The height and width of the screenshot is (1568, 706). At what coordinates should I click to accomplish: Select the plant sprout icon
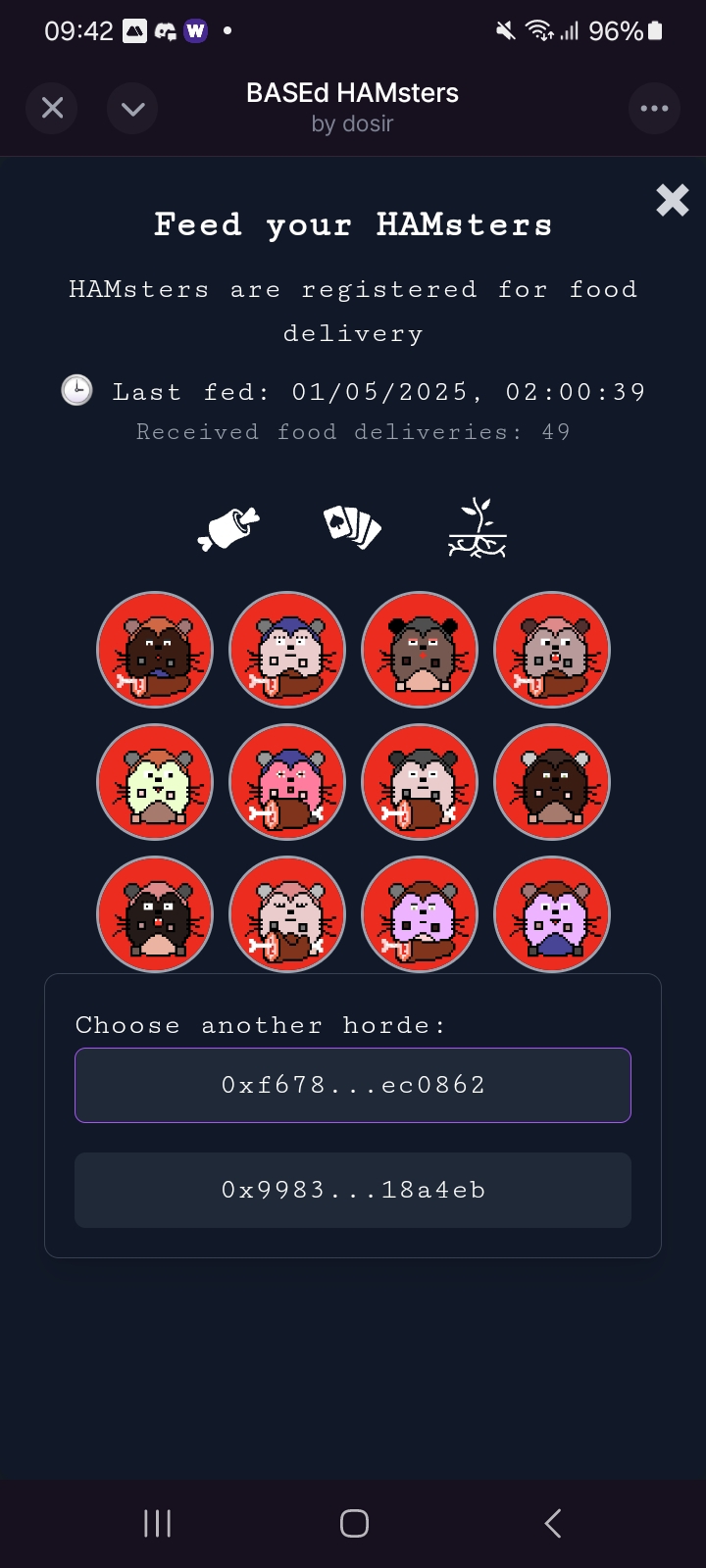tap(478, 528)
